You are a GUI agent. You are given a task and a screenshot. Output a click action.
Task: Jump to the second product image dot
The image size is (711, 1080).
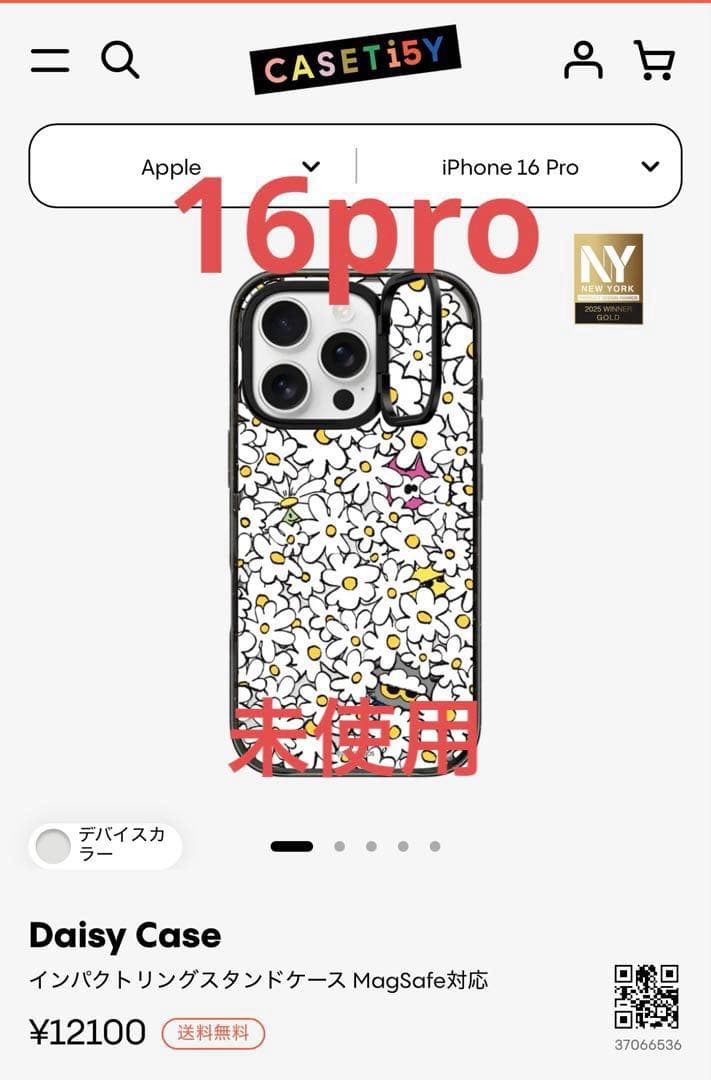[339, 846]
